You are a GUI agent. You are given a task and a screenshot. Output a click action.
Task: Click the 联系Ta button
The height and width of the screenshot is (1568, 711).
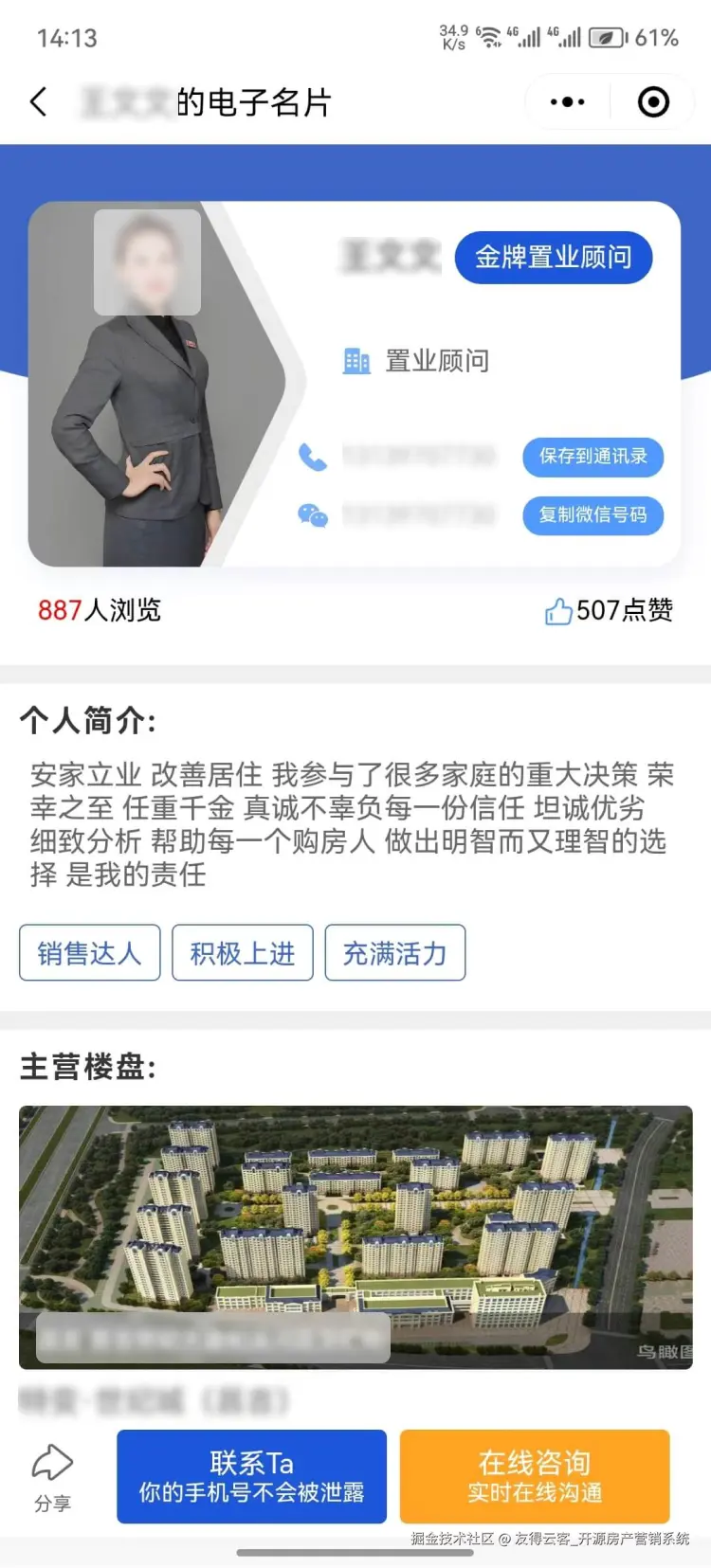click(x=251, y=1476)
